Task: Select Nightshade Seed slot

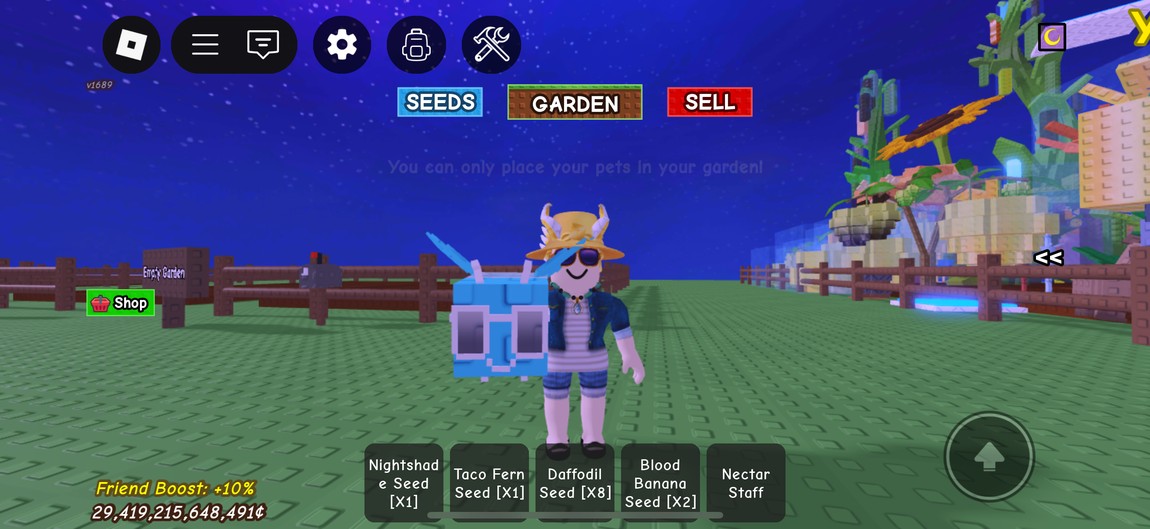Action: point(404,482)
